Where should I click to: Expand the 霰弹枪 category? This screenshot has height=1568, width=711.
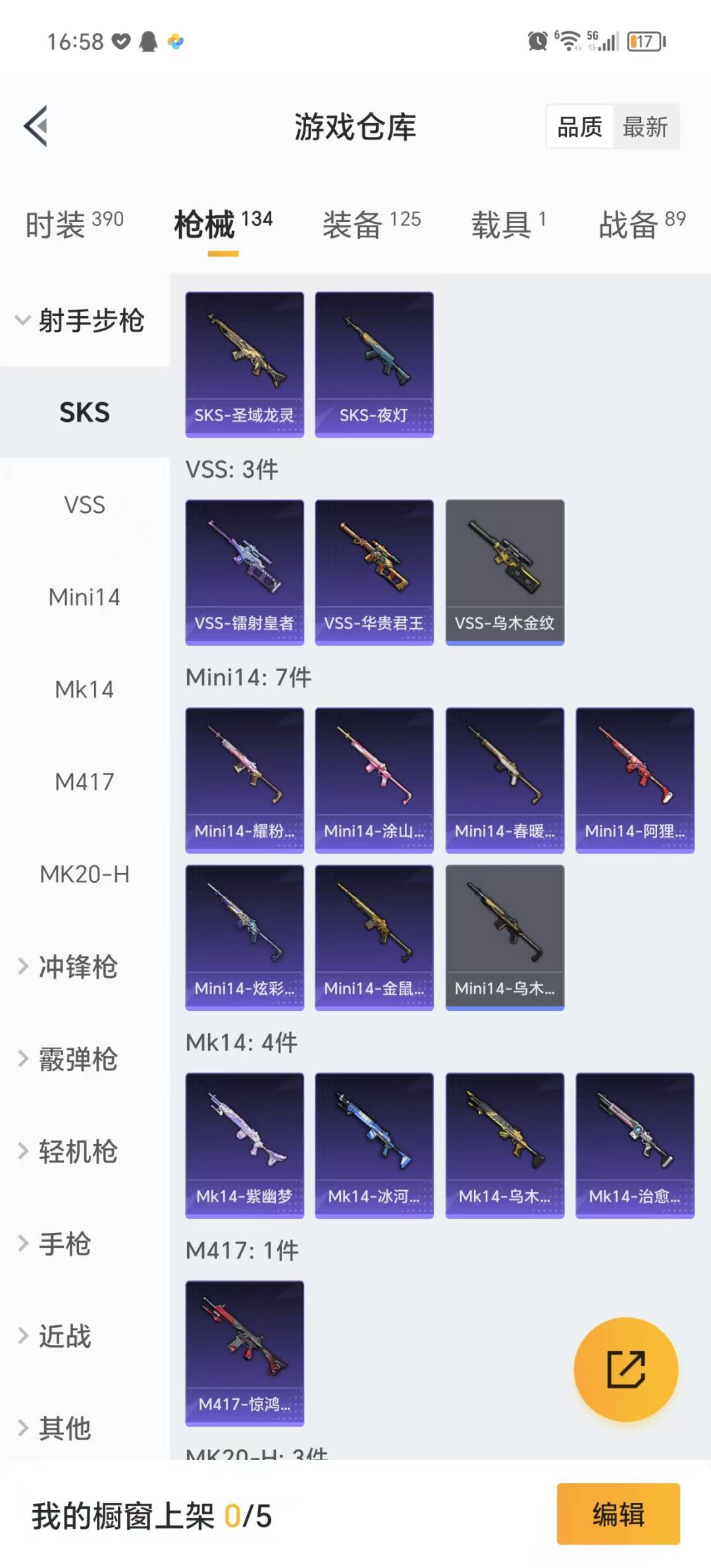click(78, 1058)
